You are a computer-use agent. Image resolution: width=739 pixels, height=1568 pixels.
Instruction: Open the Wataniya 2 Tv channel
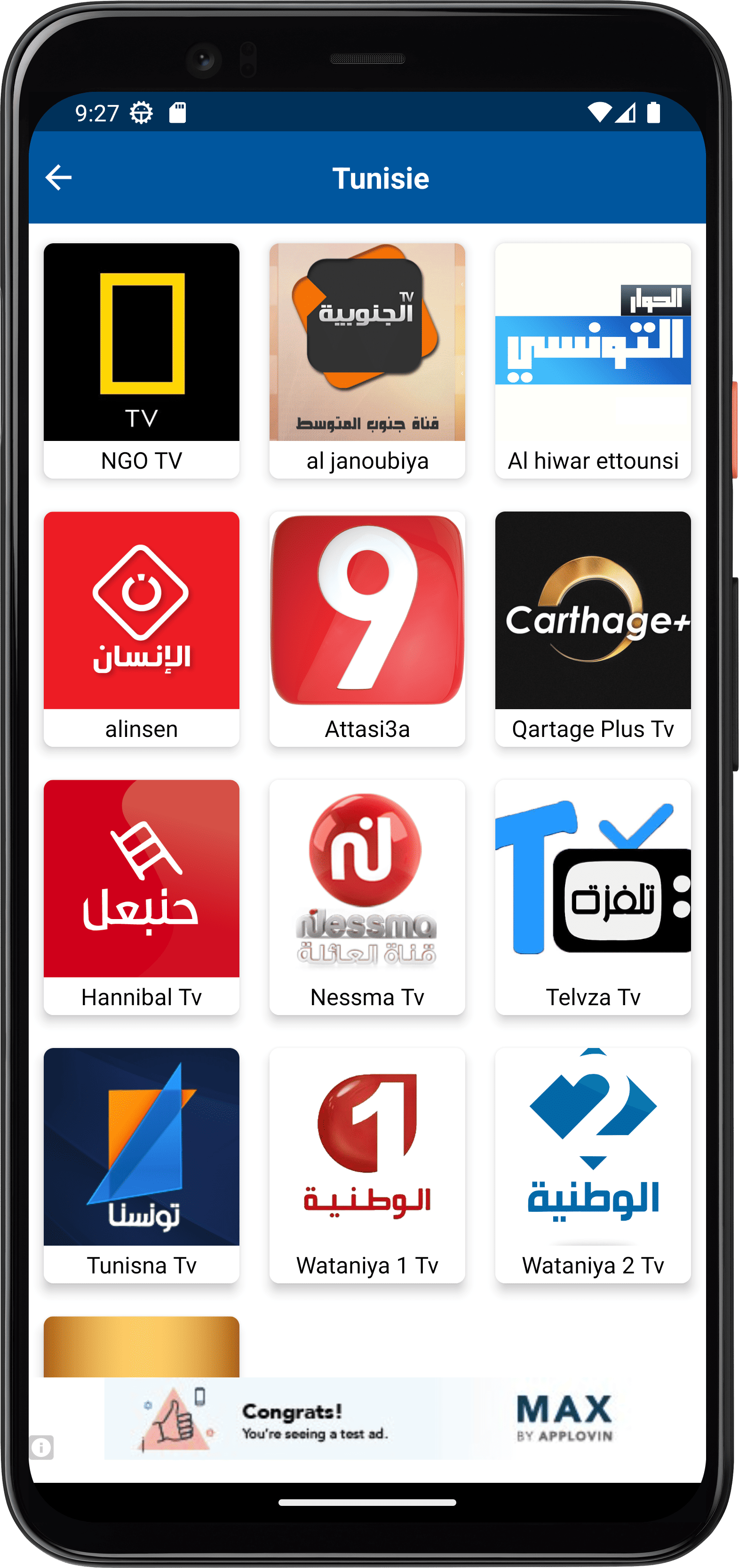click(592, 1164)
